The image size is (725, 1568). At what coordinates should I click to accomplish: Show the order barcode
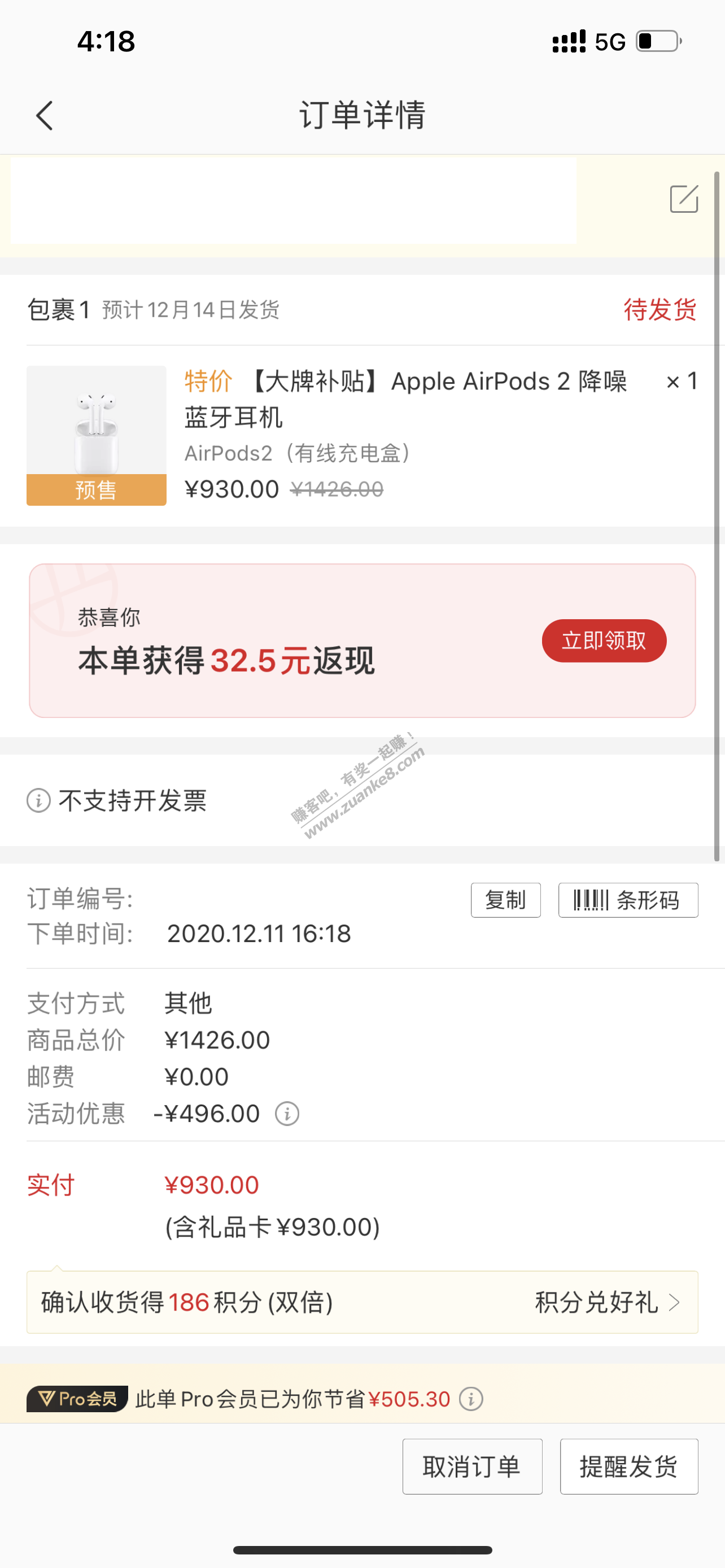628,900
